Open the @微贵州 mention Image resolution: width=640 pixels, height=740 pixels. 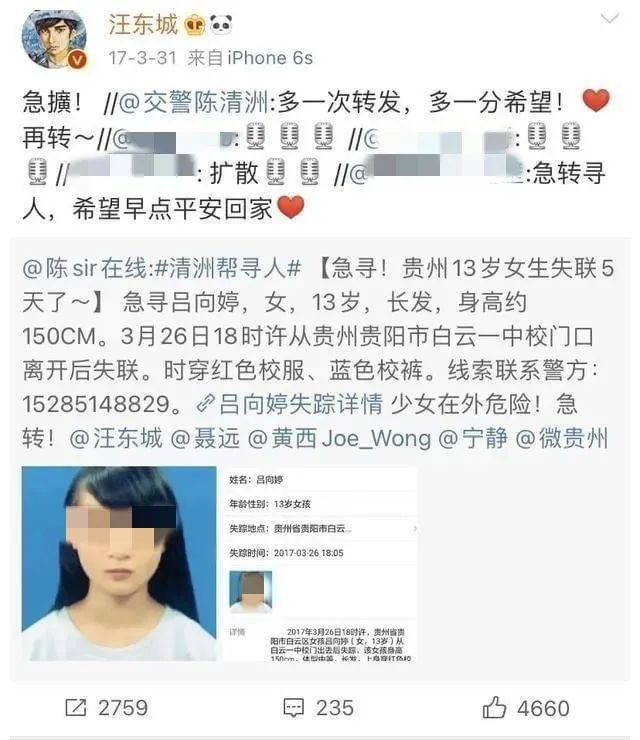[562, 438]
